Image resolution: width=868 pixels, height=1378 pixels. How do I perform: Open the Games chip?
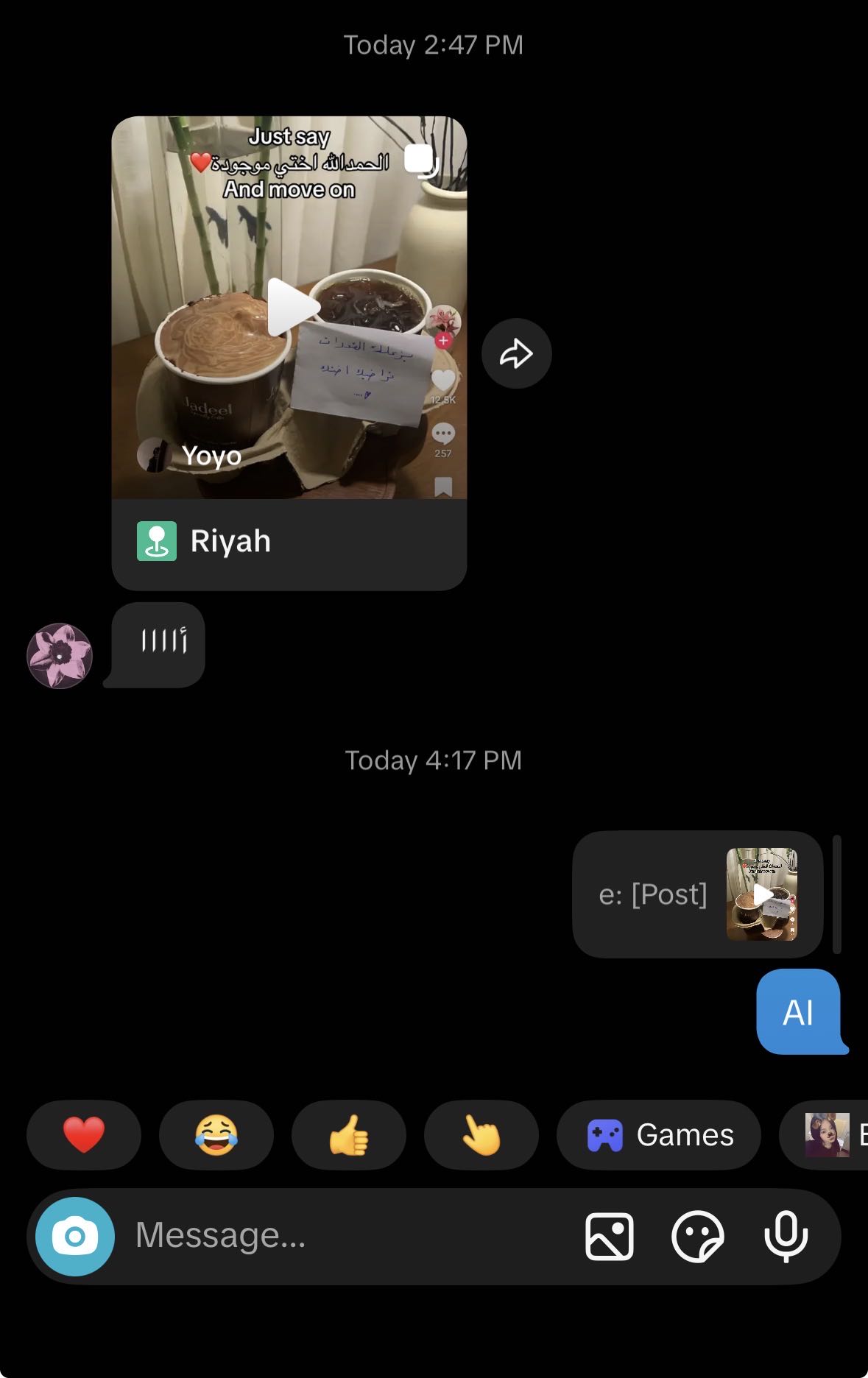click(x=660, y=1134)
